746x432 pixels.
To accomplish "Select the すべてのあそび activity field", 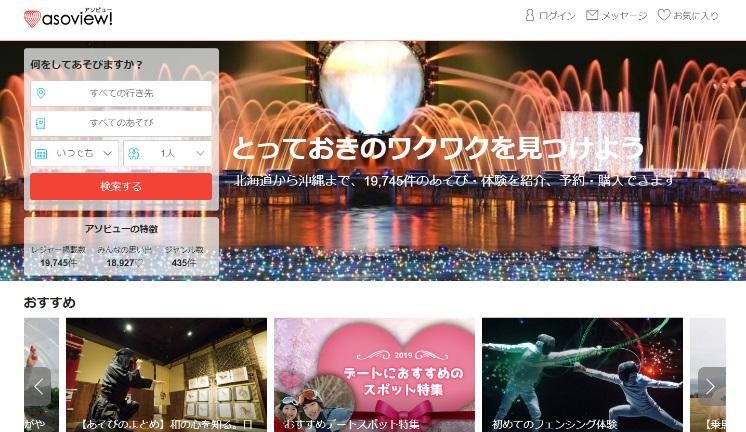I will coord(120,123).
